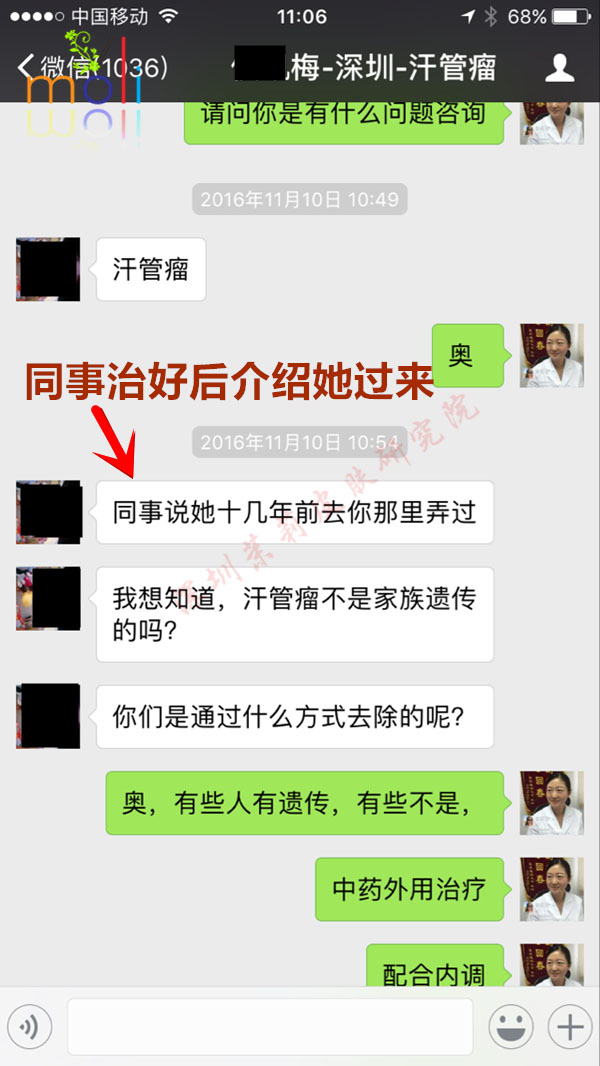Open chat details via the profile icon
600x1066 pixels.
559,68
